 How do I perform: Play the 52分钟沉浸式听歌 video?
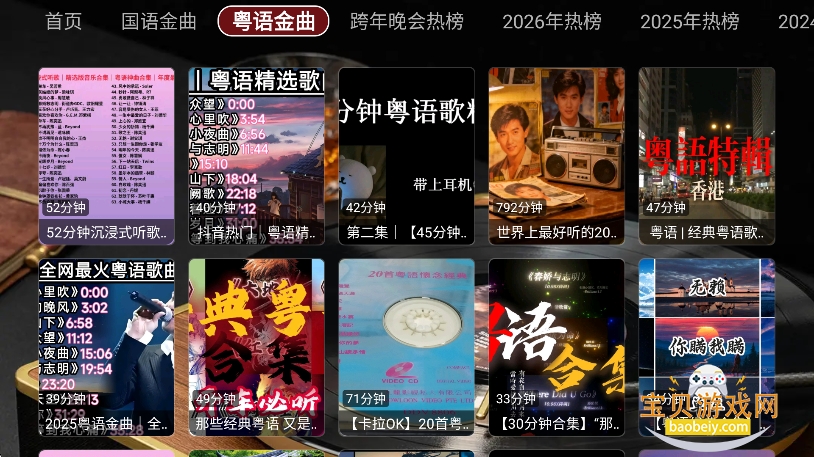pos(107,155)
